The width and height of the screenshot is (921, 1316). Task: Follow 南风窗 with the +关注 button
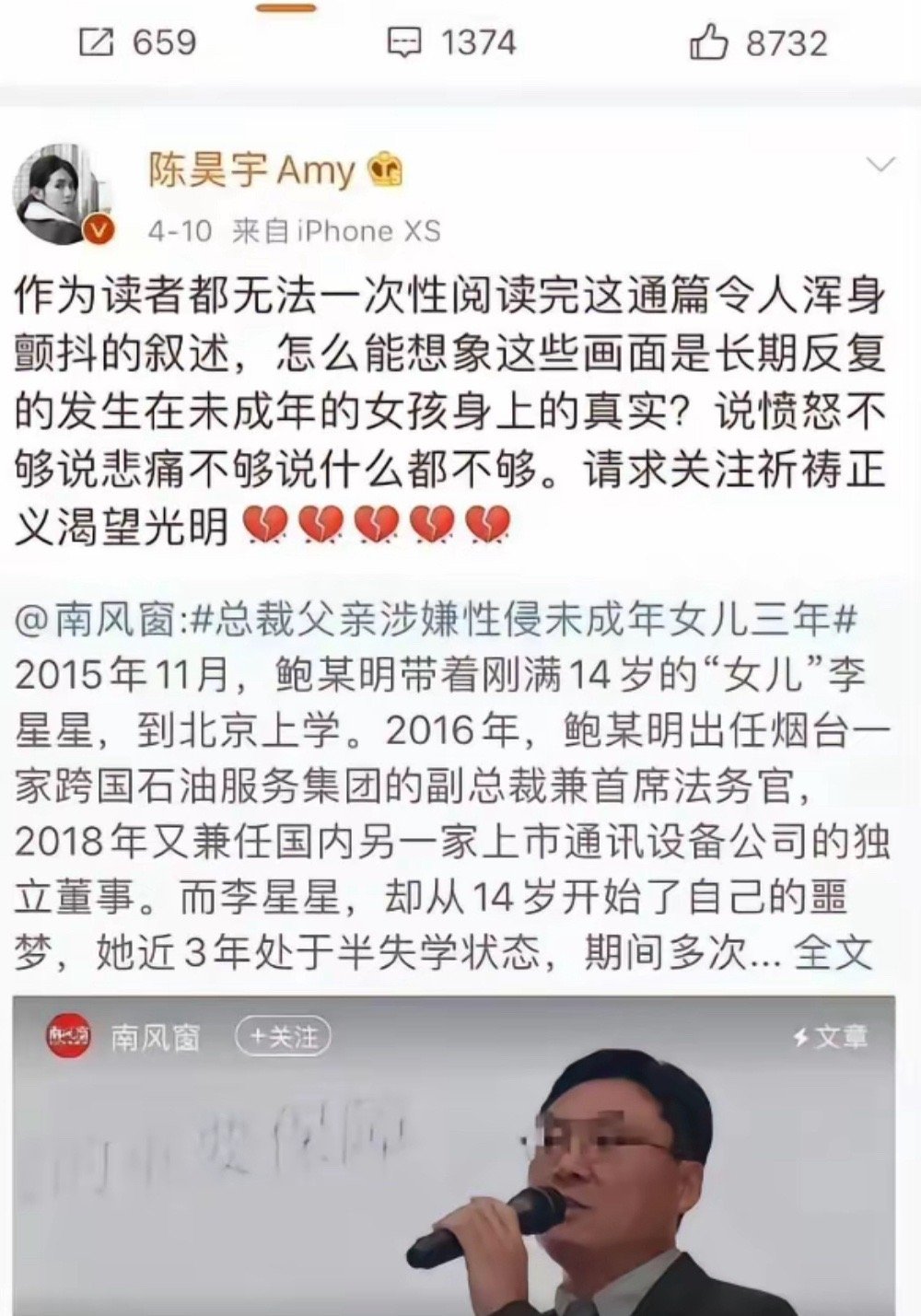[283, 1038]
